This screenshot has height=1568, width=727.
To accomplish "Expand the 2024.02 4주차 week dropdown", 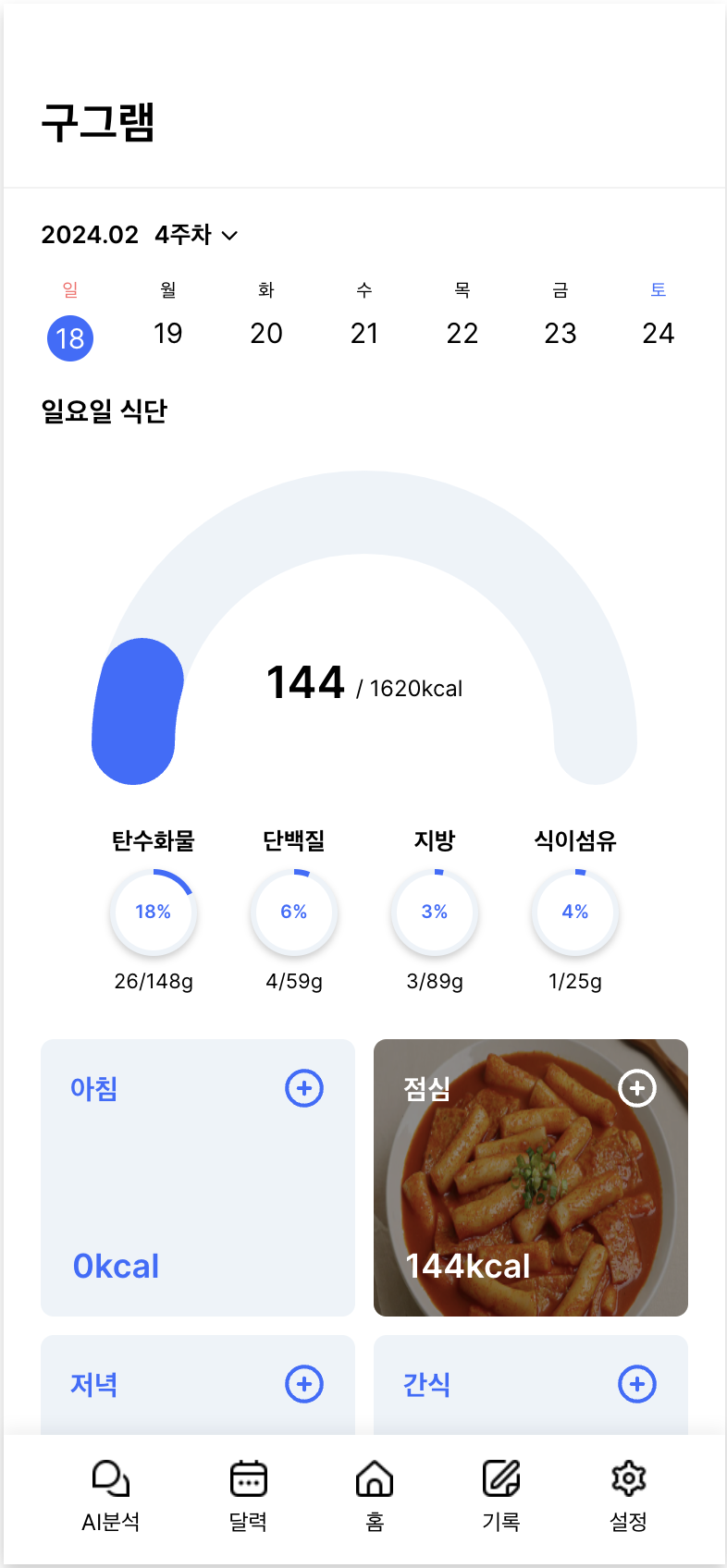I will click(140, 235).
